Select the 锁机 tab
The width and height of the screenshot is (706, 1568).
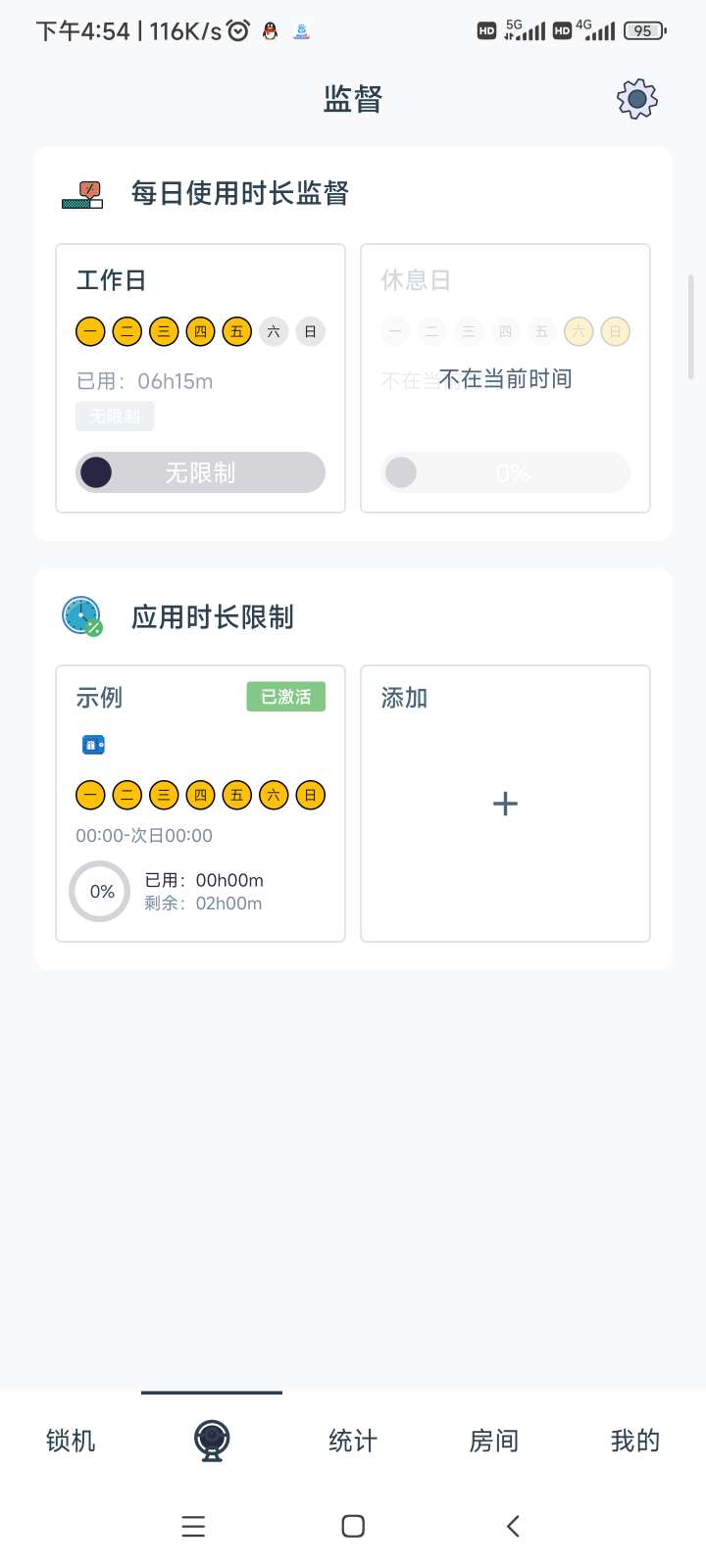(70, 1441)
